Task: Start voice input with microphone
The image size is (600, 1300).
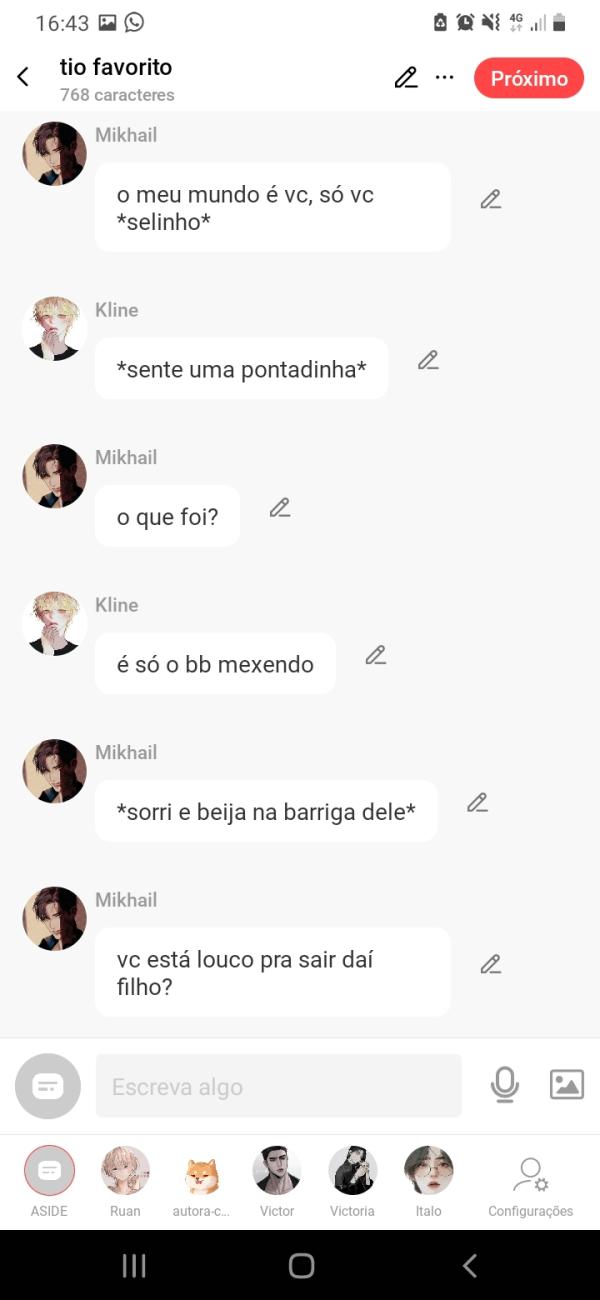Action: [x=505, y=1085]
